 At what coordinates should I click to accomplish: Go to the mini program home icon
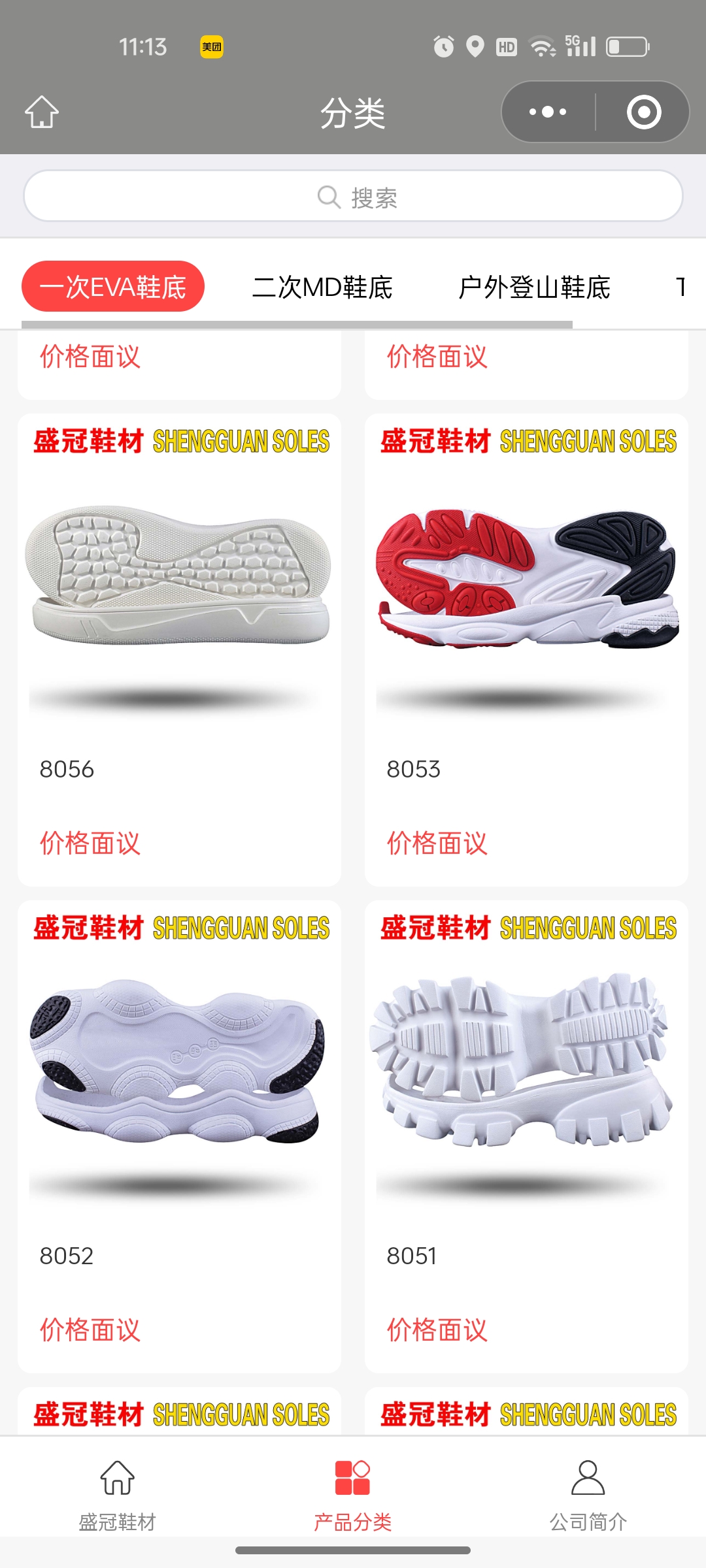coord(42,112)
